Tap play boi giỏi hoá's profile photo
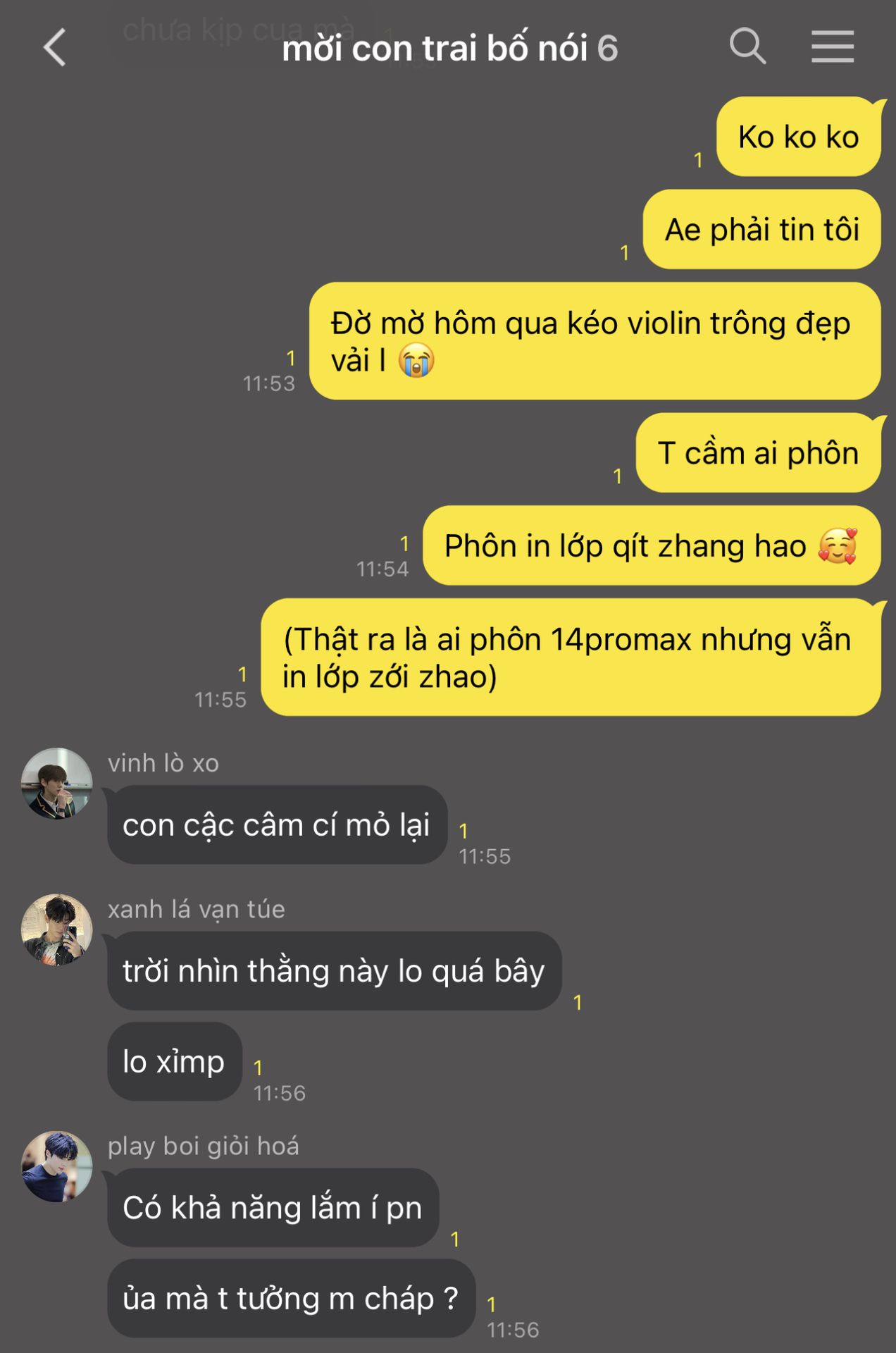The height and width of the screenshot is (1353, 896). point(57,1166)
